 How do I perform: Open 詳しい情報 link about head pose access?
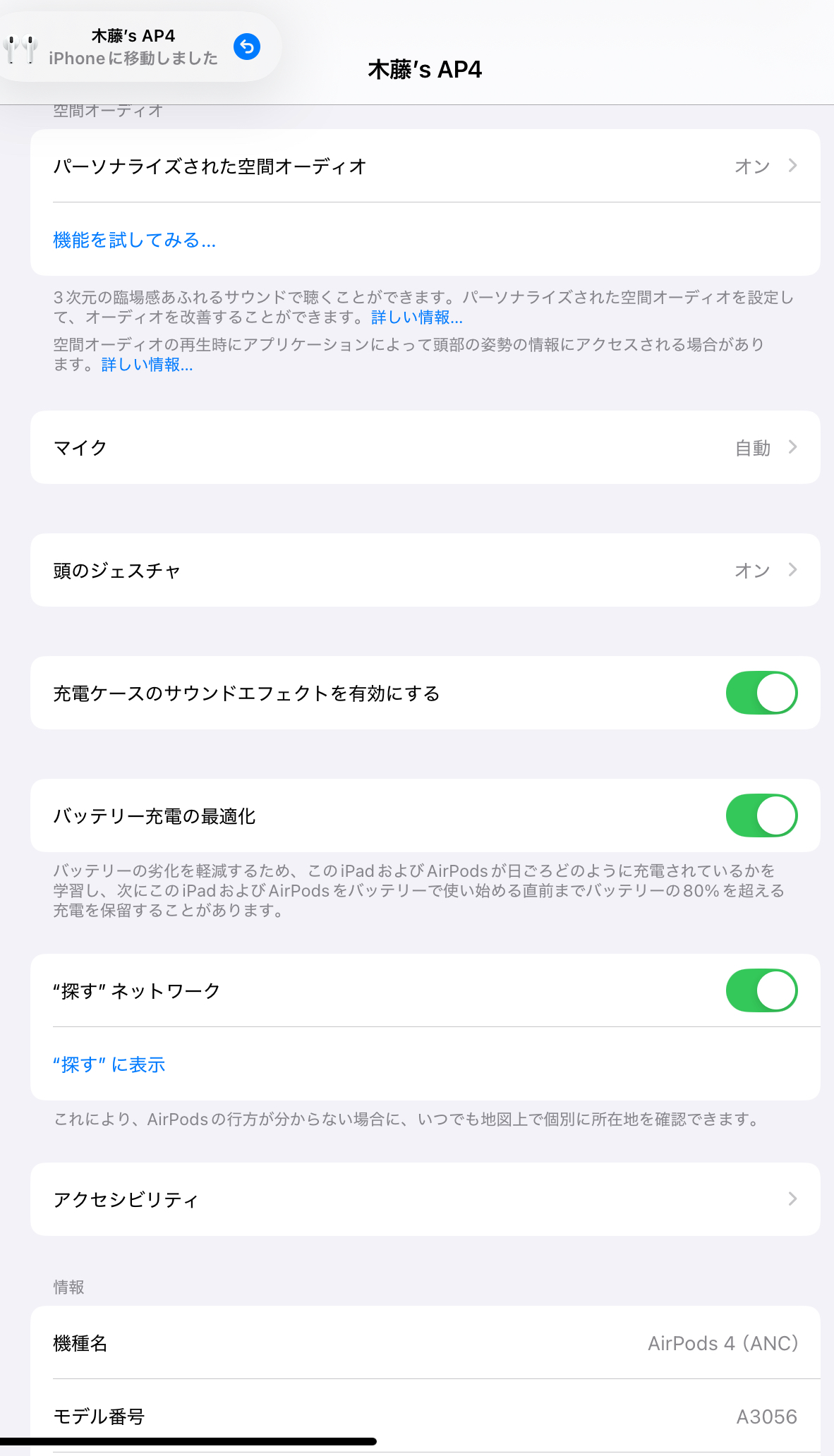[147, 365]
